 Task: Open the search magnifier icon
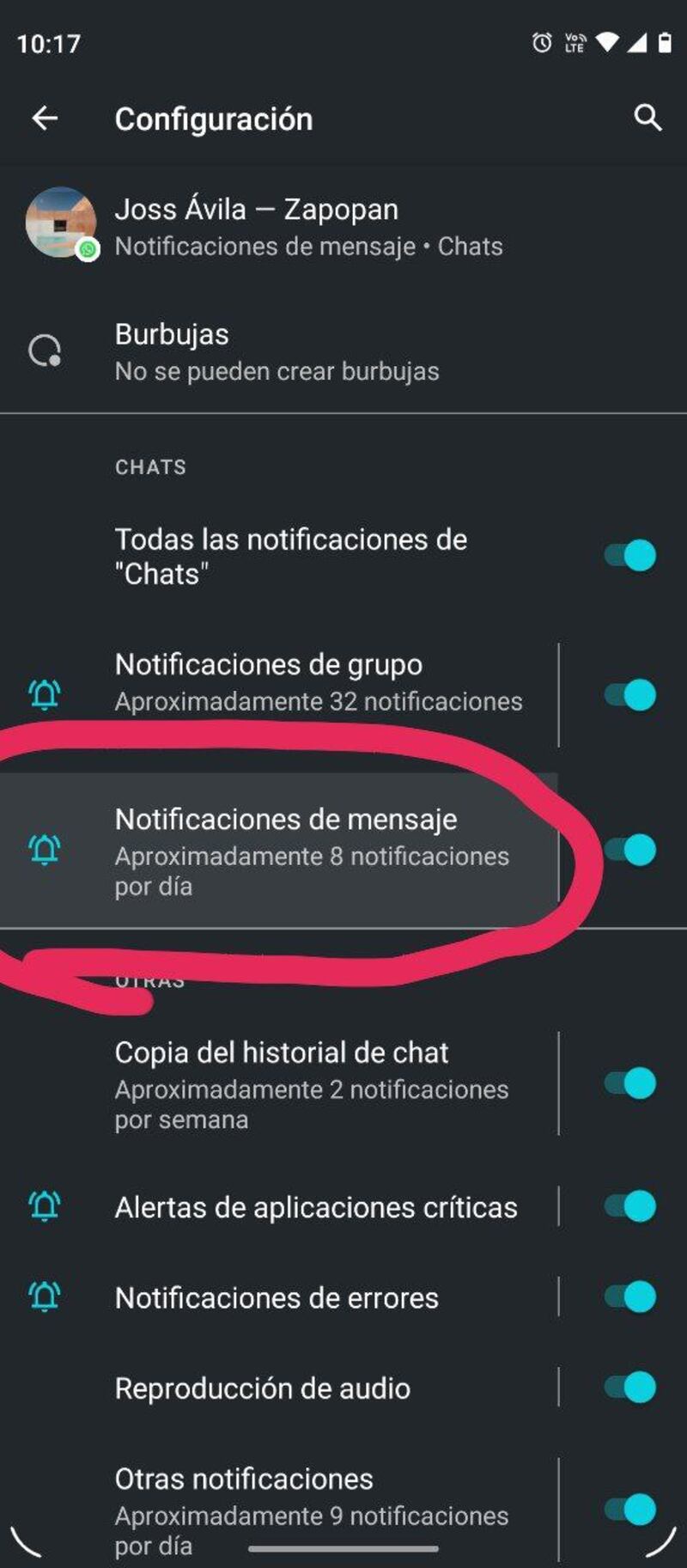(x=647, y=119)
